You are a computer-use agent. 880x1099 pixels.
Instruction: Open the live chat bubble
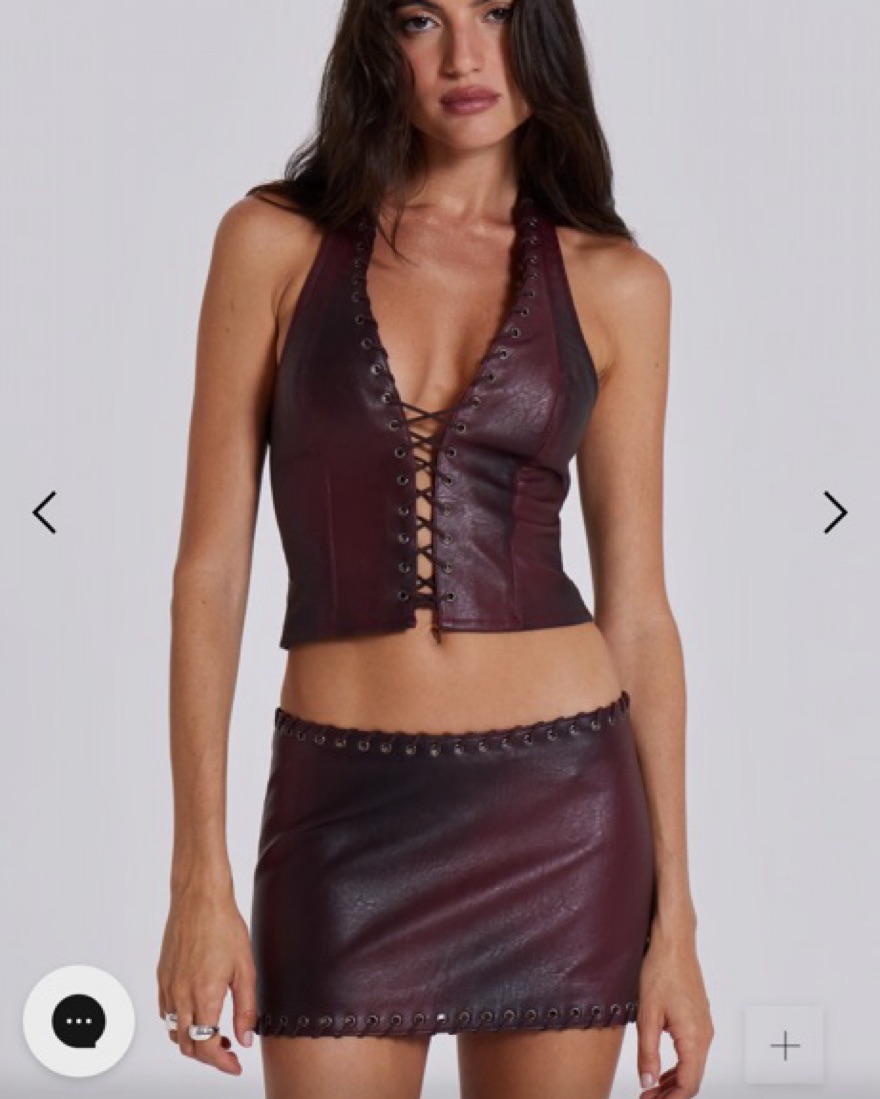click(x=79, y=1020)
